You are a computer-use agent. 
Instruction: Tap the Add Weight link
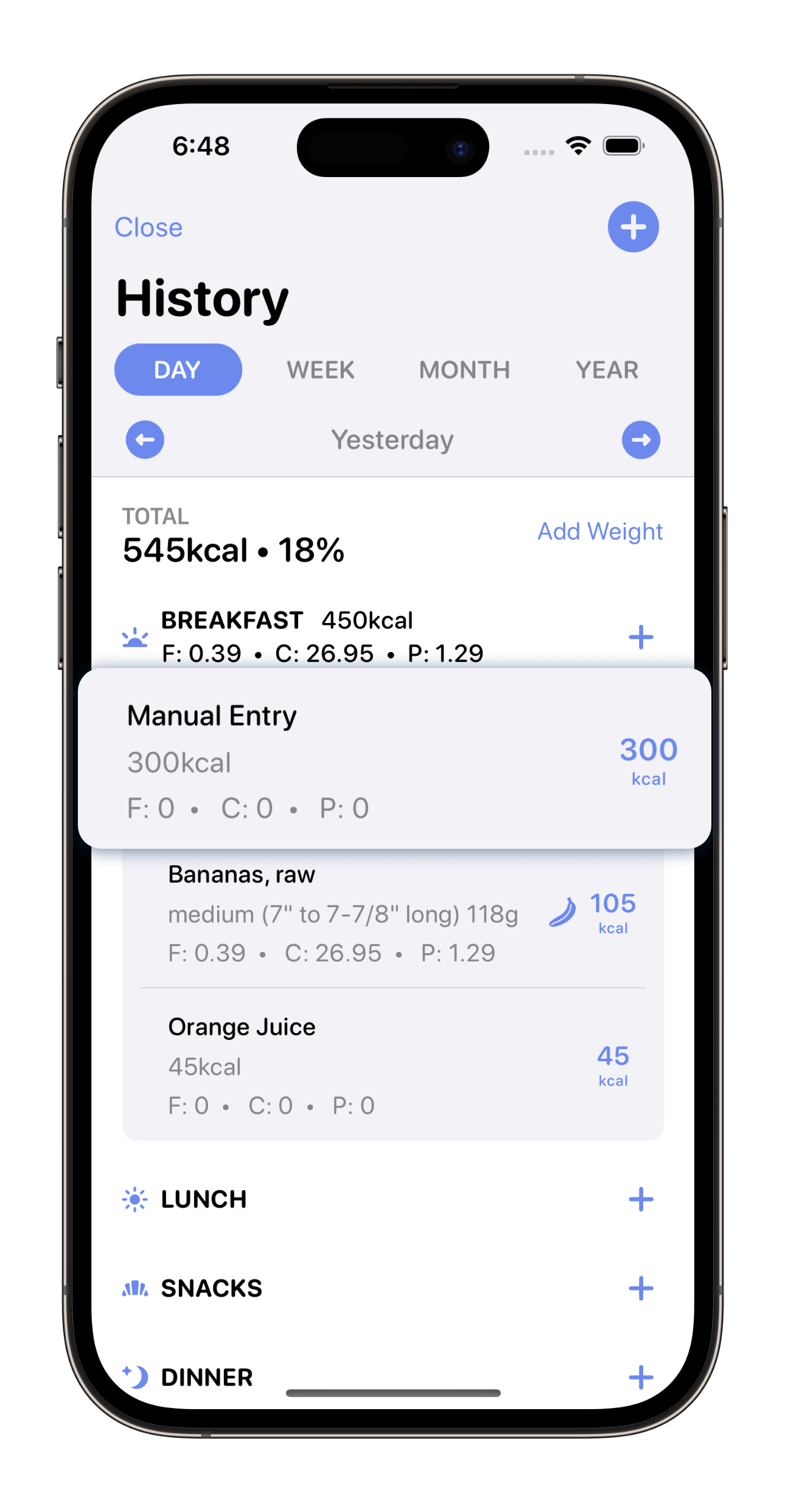point(599,531)
